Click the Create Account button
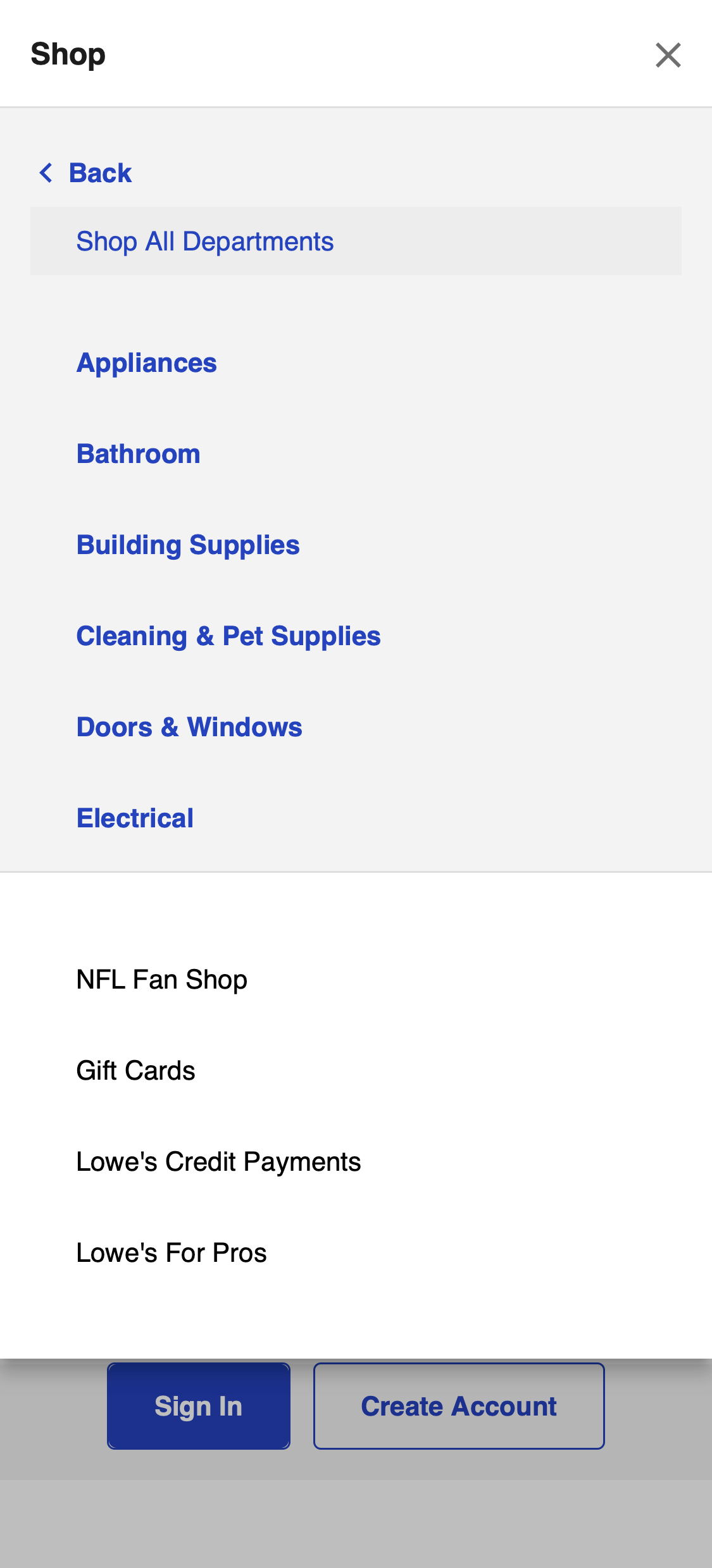 point(458,1405)
